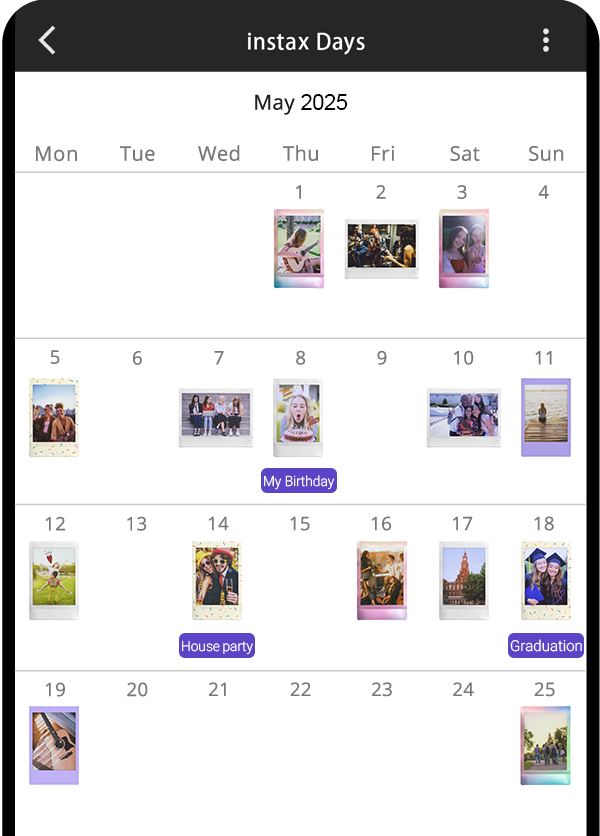This screenshot has height=836, width=600.
Task: View the photo on May 5
Action: [x=54, y=417]
